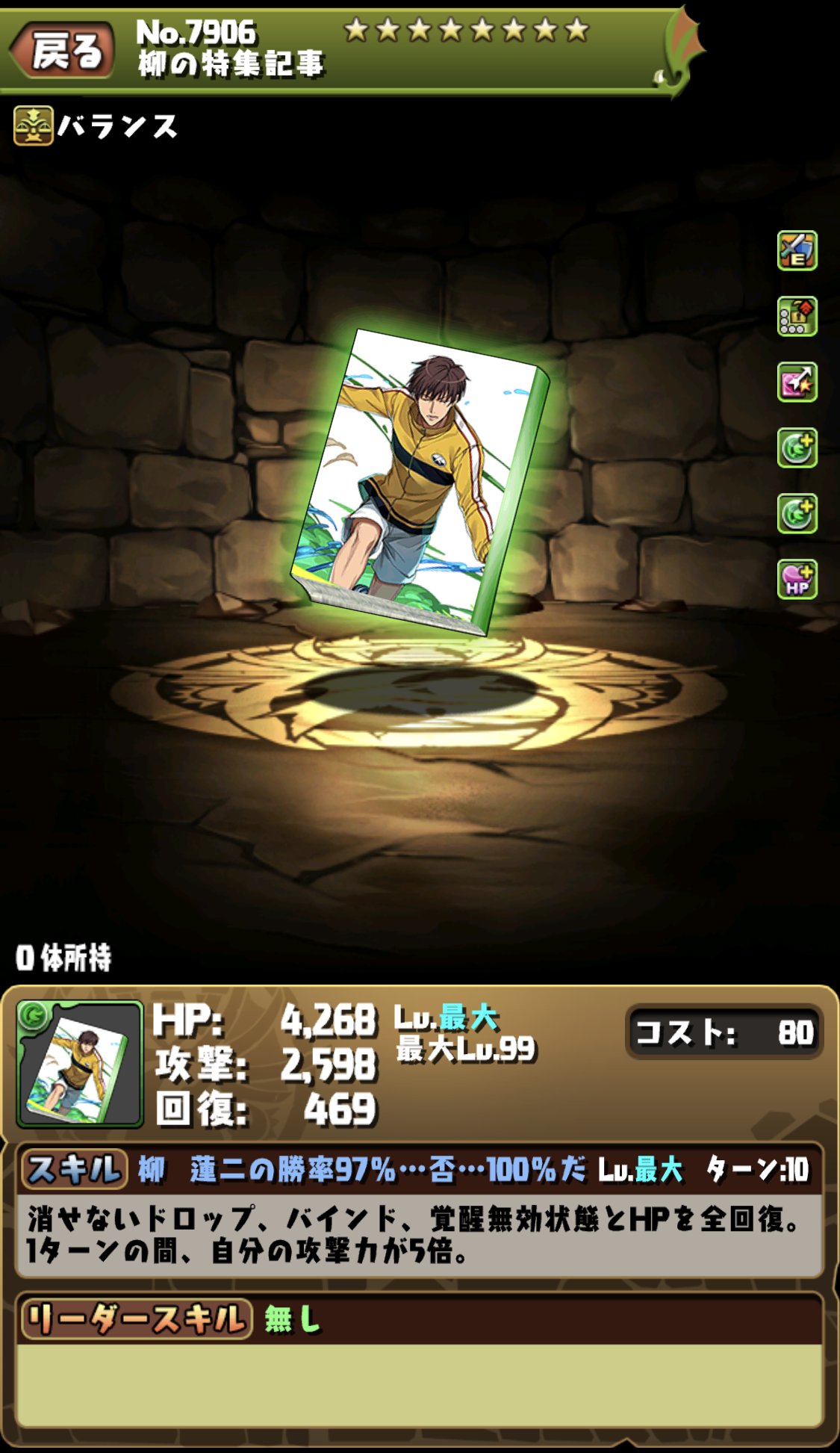This screenshot has width=840, height=1453.
Task: Open the スキル description panel
Action: tap(418, 1234)
